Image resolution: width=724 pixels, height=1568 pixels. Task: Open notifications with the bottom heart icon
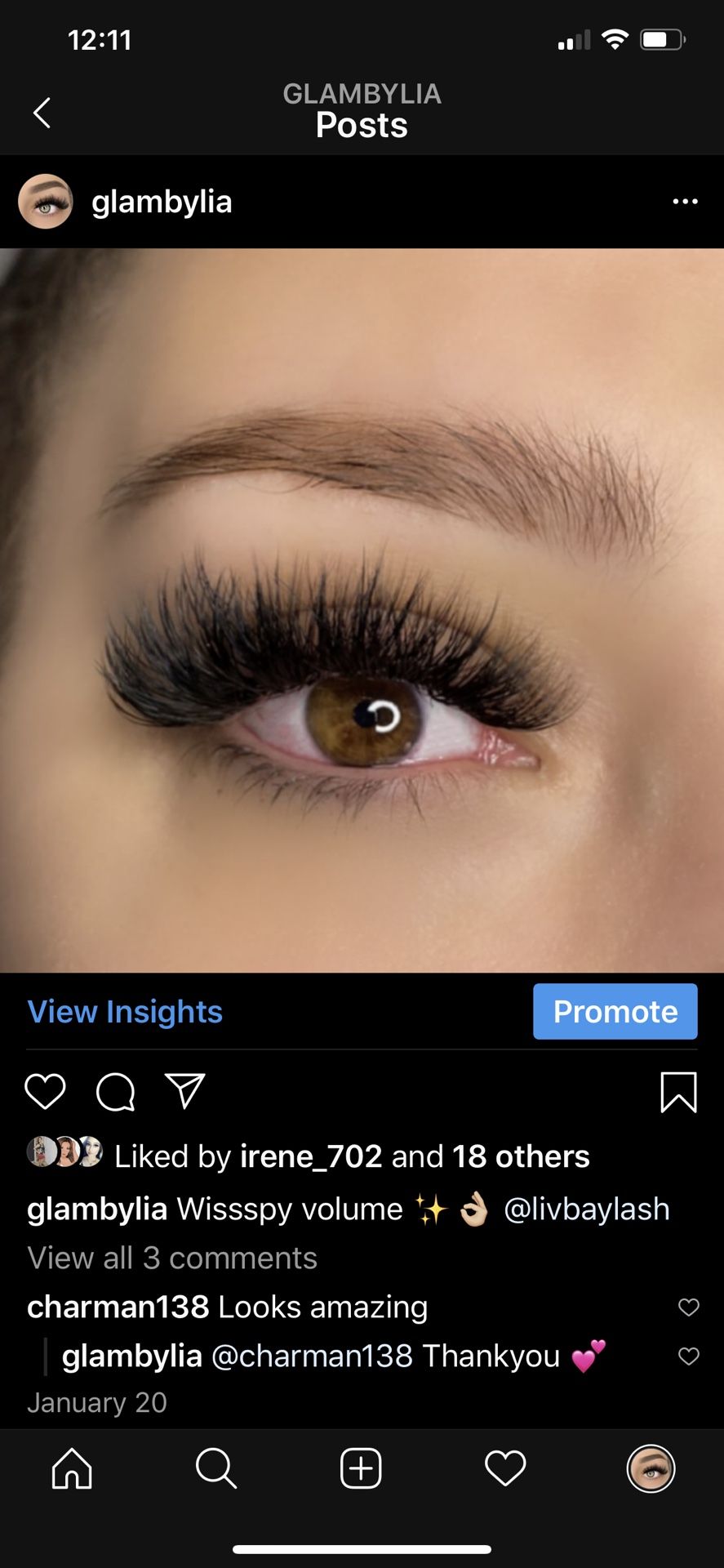point(505,1468)
